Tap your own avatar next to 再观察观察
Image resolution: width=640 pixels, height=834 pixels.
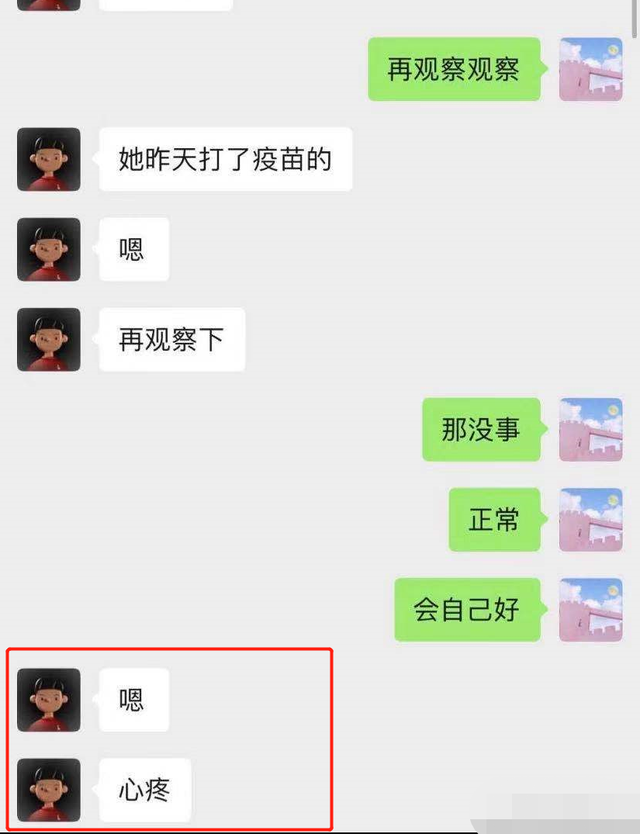pos(591,69)
